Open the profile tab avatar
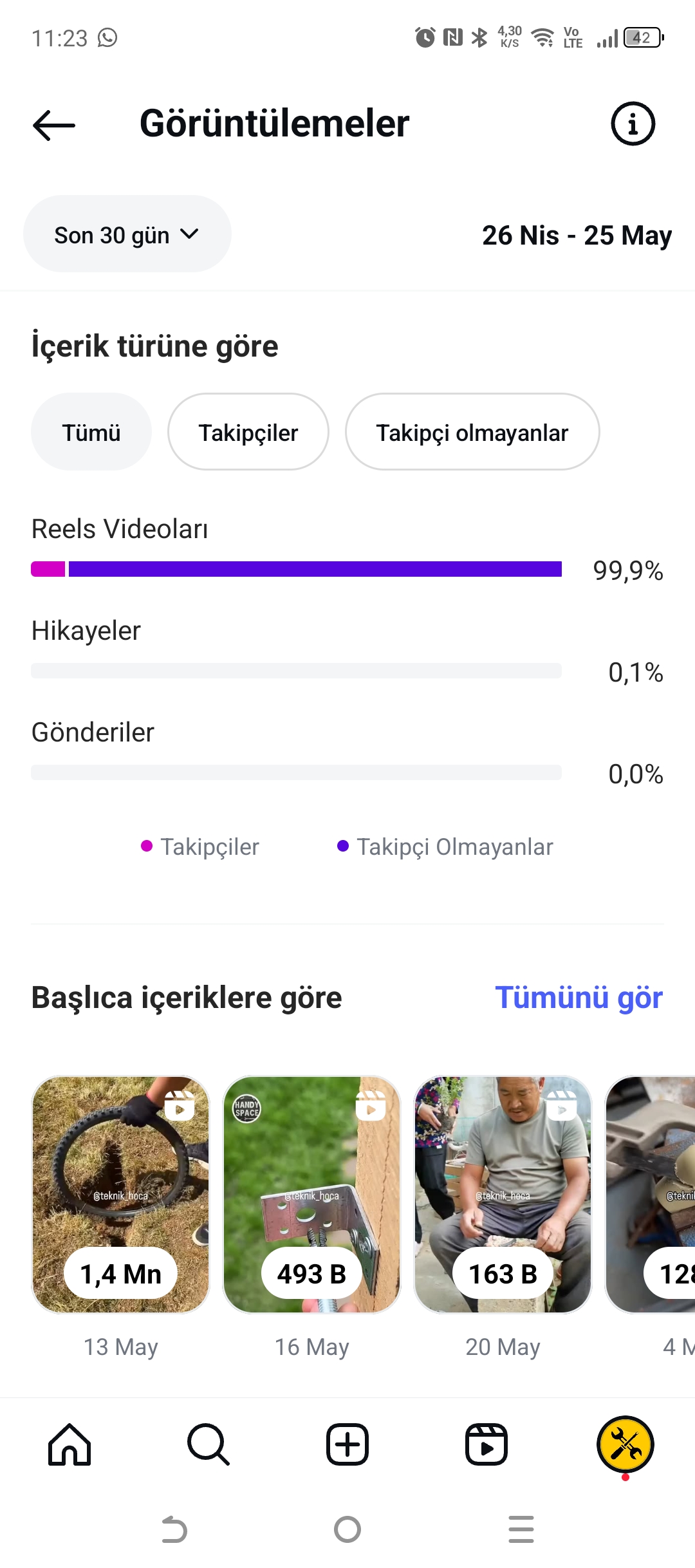695x1568 pixels. 625,1444
